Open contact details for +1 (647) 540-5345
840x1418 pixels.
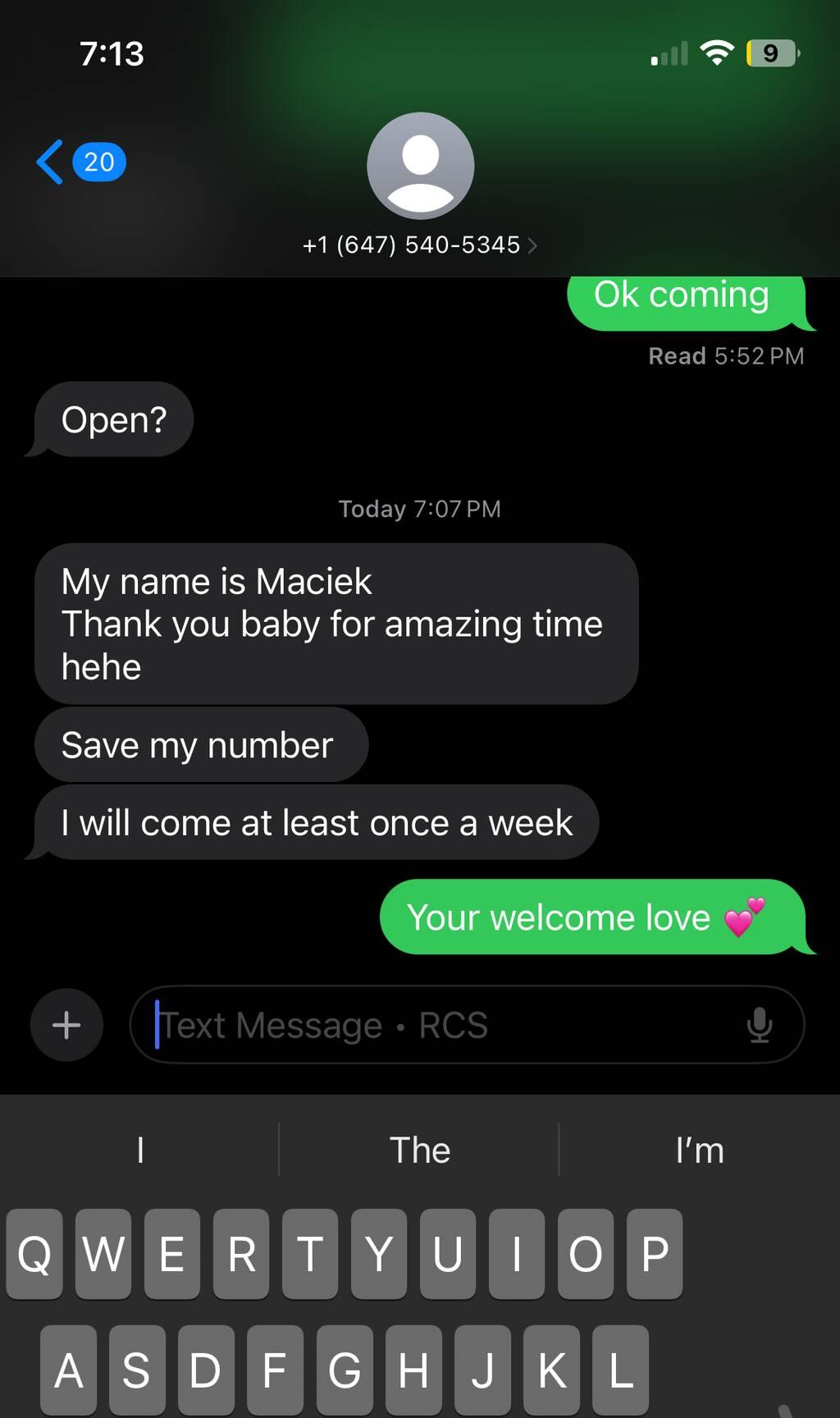pos(420,245)
